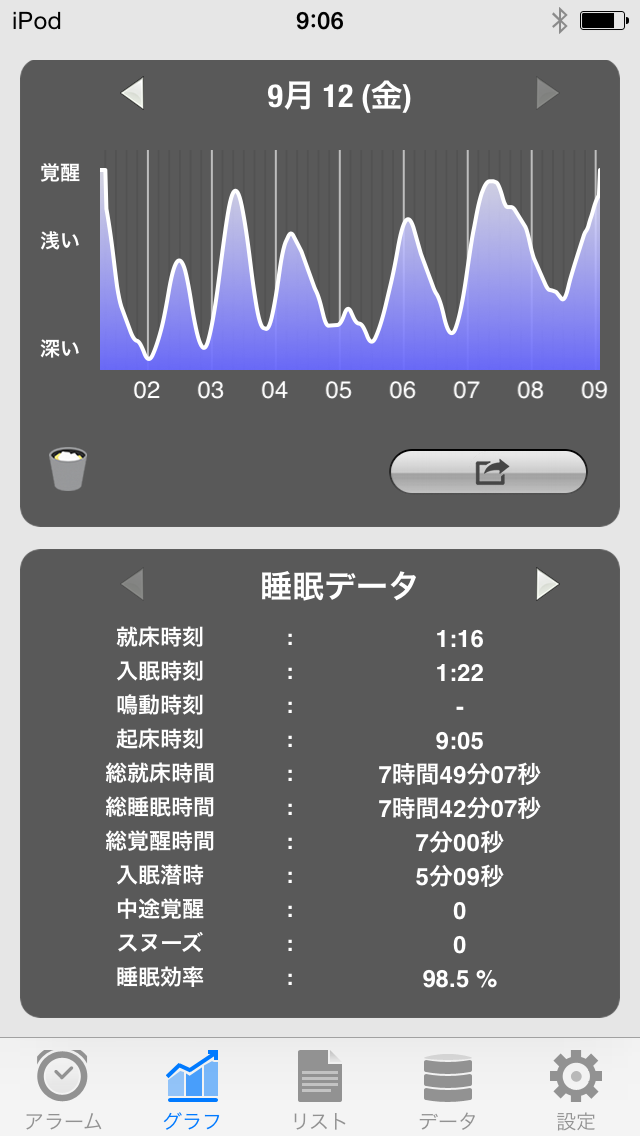Show the next 睡眠データ page
The image size is (640, 1136).
[x=547, y=584]
